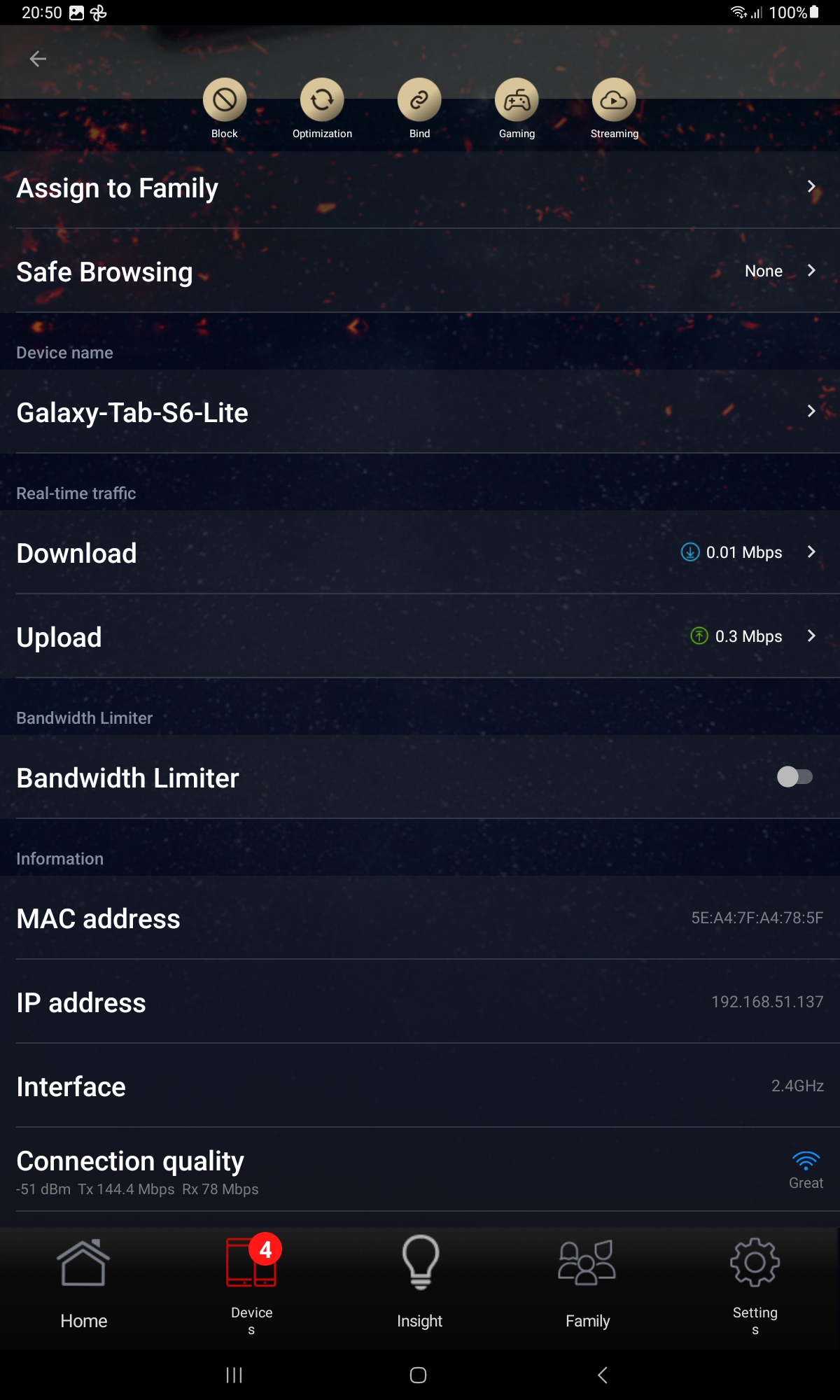Tap the Optimization button
This screenshot has height=1400, width=840.
(322, 101)
